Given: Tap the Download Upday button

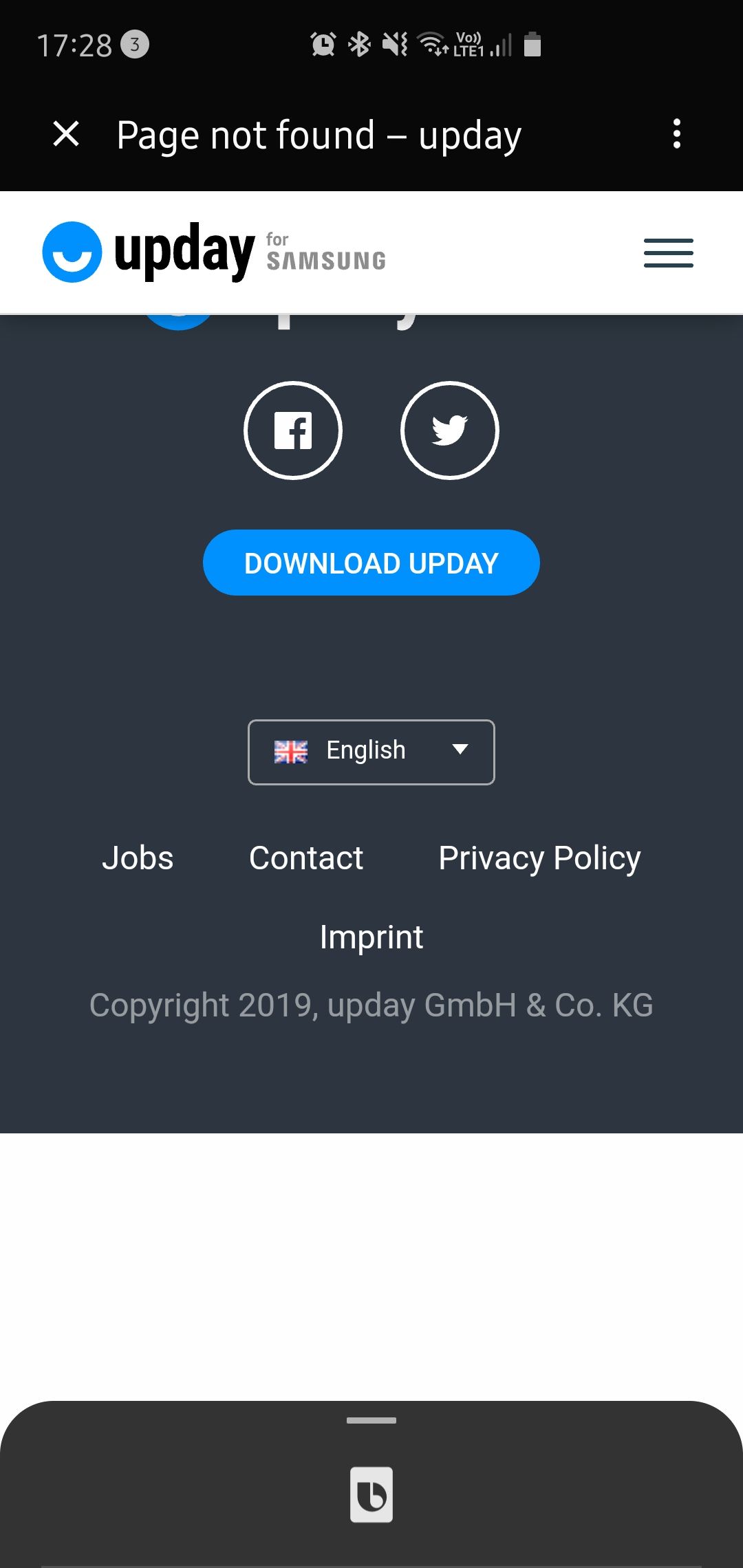Looking at the screenshot, I should [x=371, y=563].
